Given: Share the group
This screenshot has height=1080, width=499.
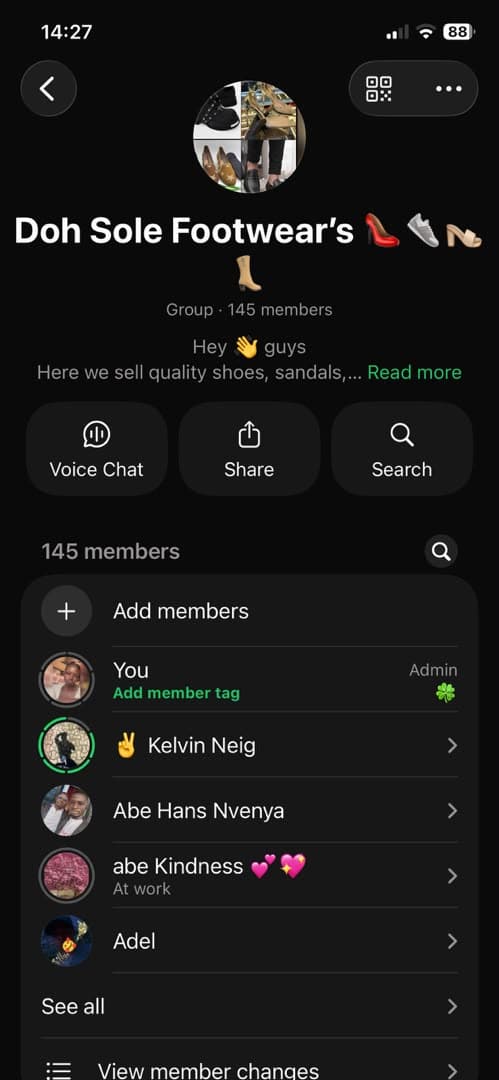Looking at the screenshot, I should click(x=249, y=449).
